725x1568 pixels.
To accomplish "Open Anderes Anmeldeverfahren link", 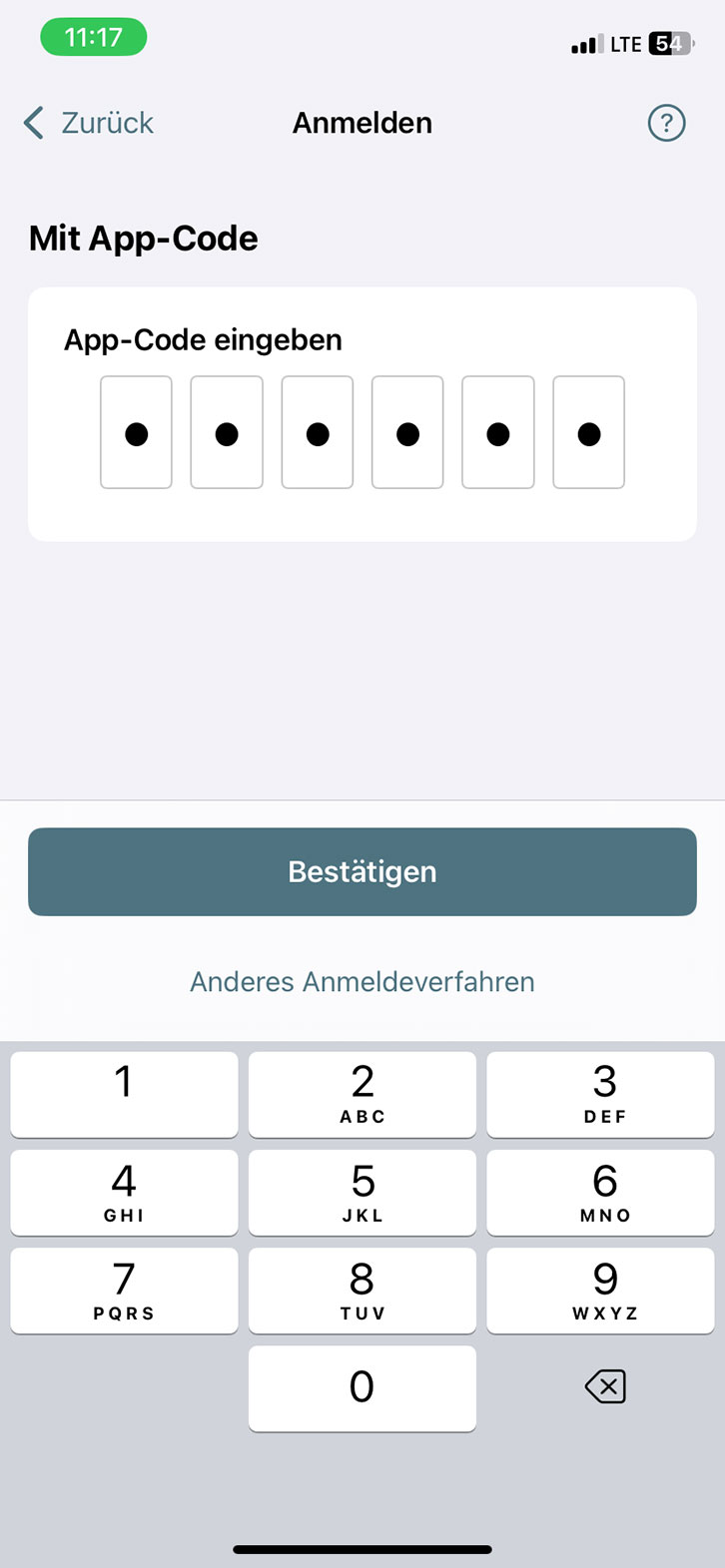I will click(362, 981).
